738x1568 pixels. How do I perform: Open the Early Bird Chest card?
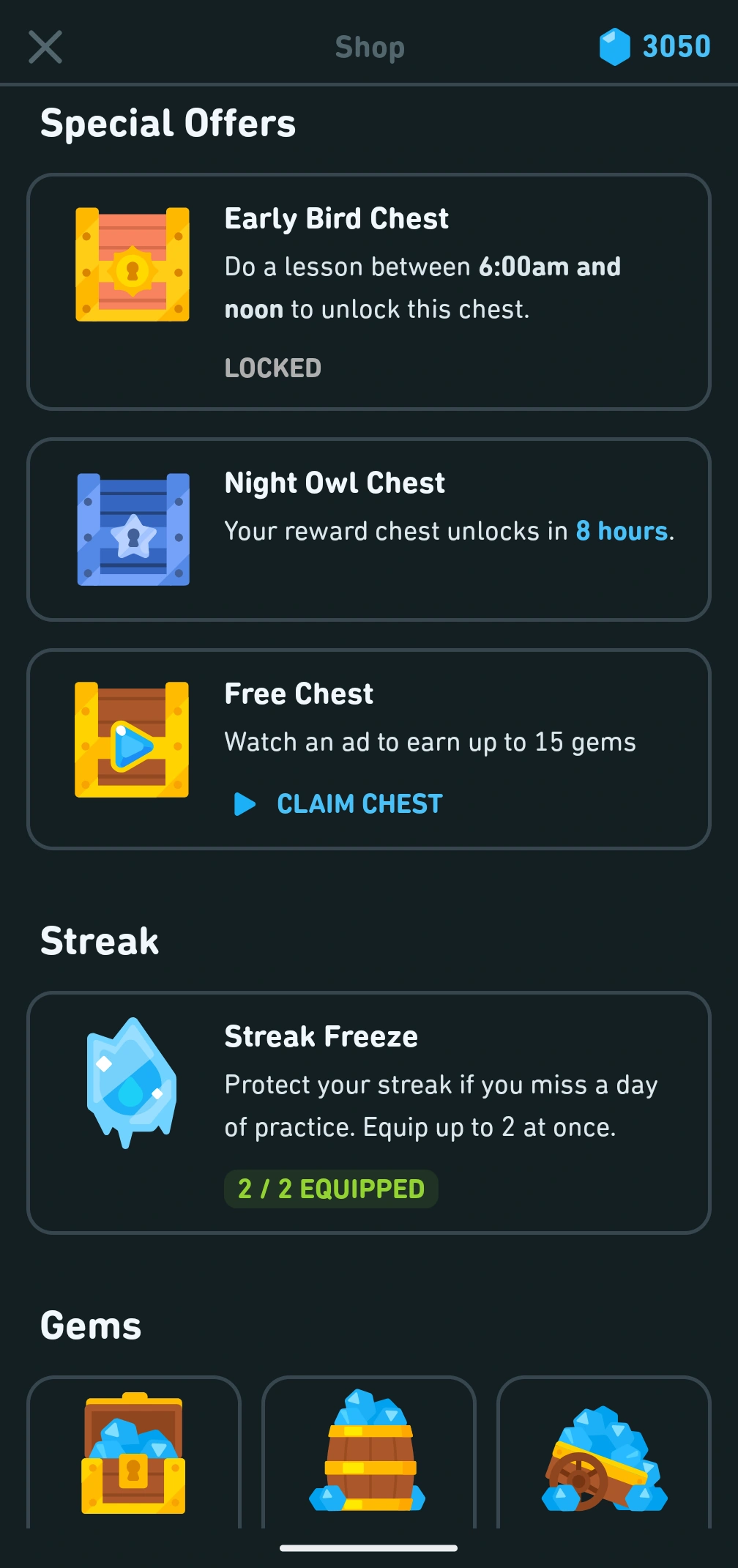(x=368, y=291)
